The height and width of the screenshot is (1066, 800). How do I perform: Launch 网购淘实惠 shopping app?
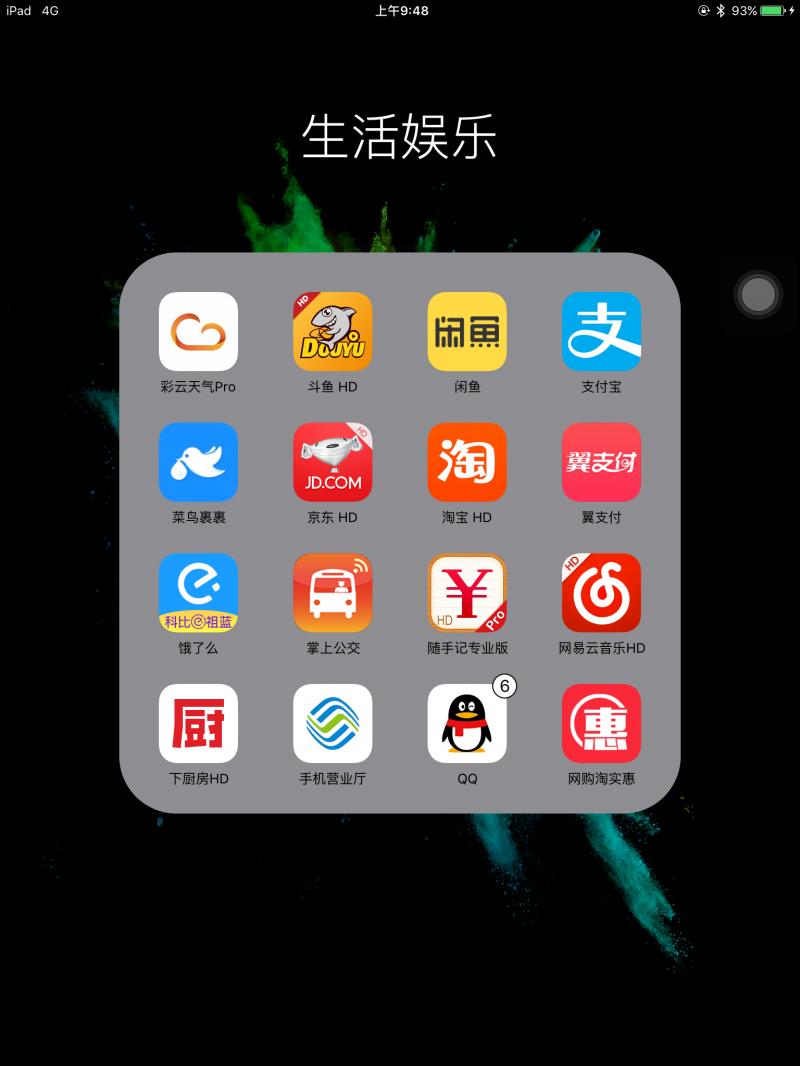[x=600, y=722]
